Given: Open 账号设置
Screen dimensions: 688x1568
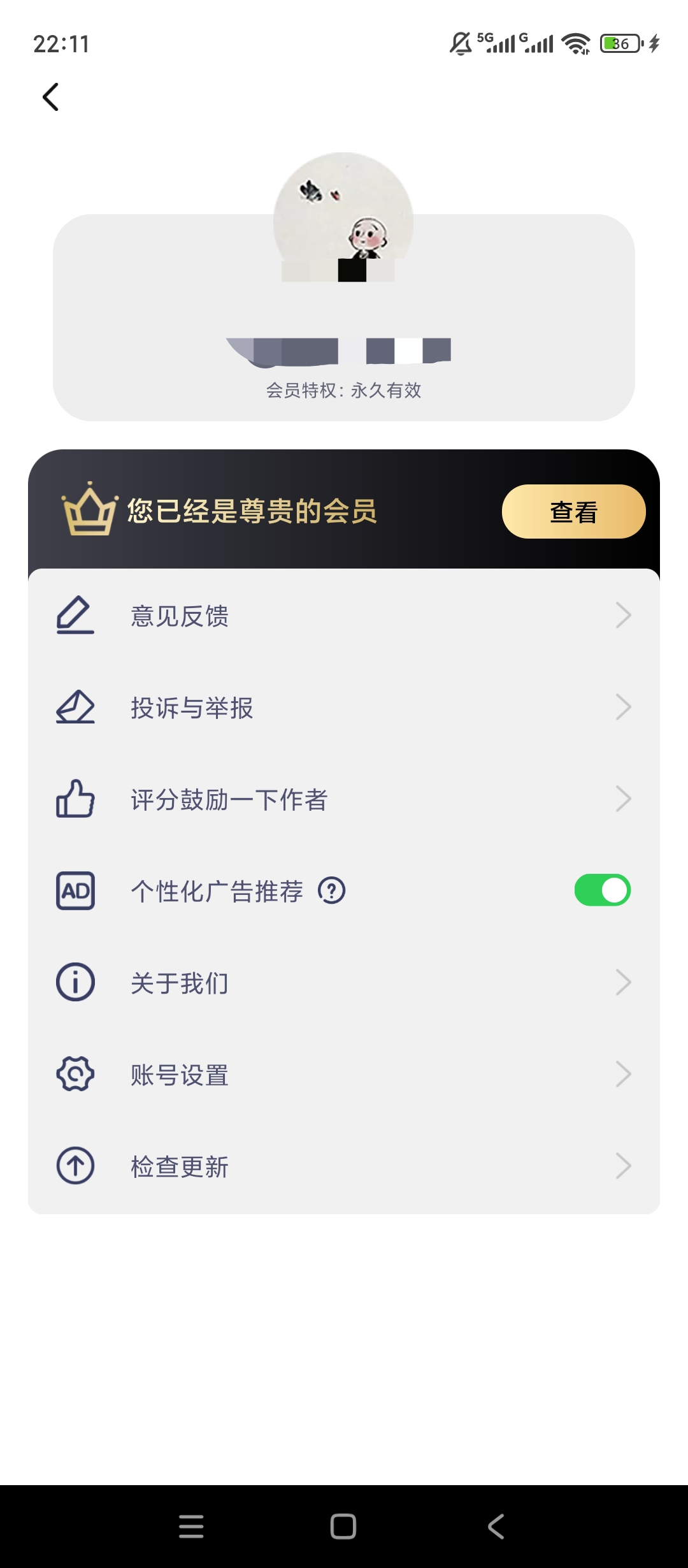Looking at the screenshot, I should point(344,1074).
